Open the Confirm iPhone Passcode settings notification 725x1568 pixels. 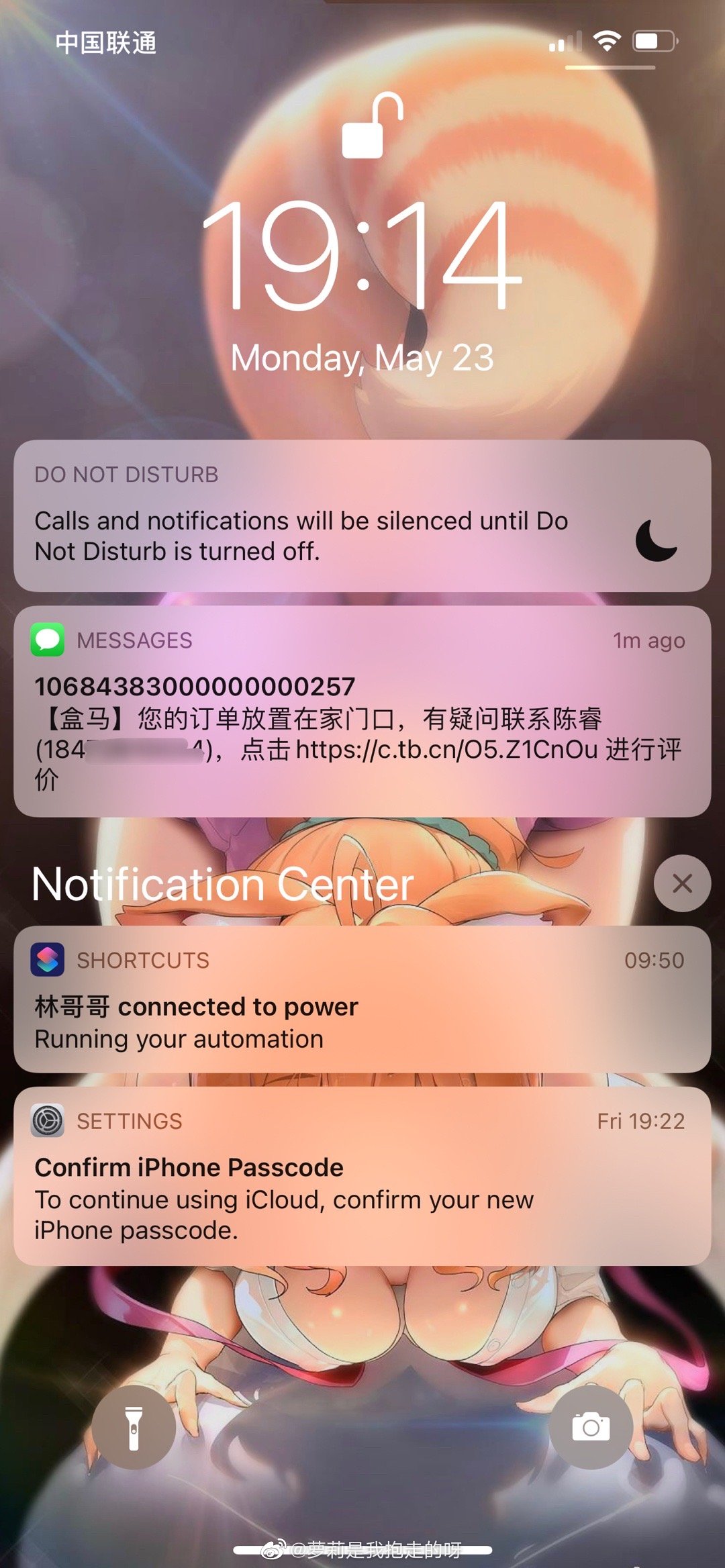(x=362, y=1177)
